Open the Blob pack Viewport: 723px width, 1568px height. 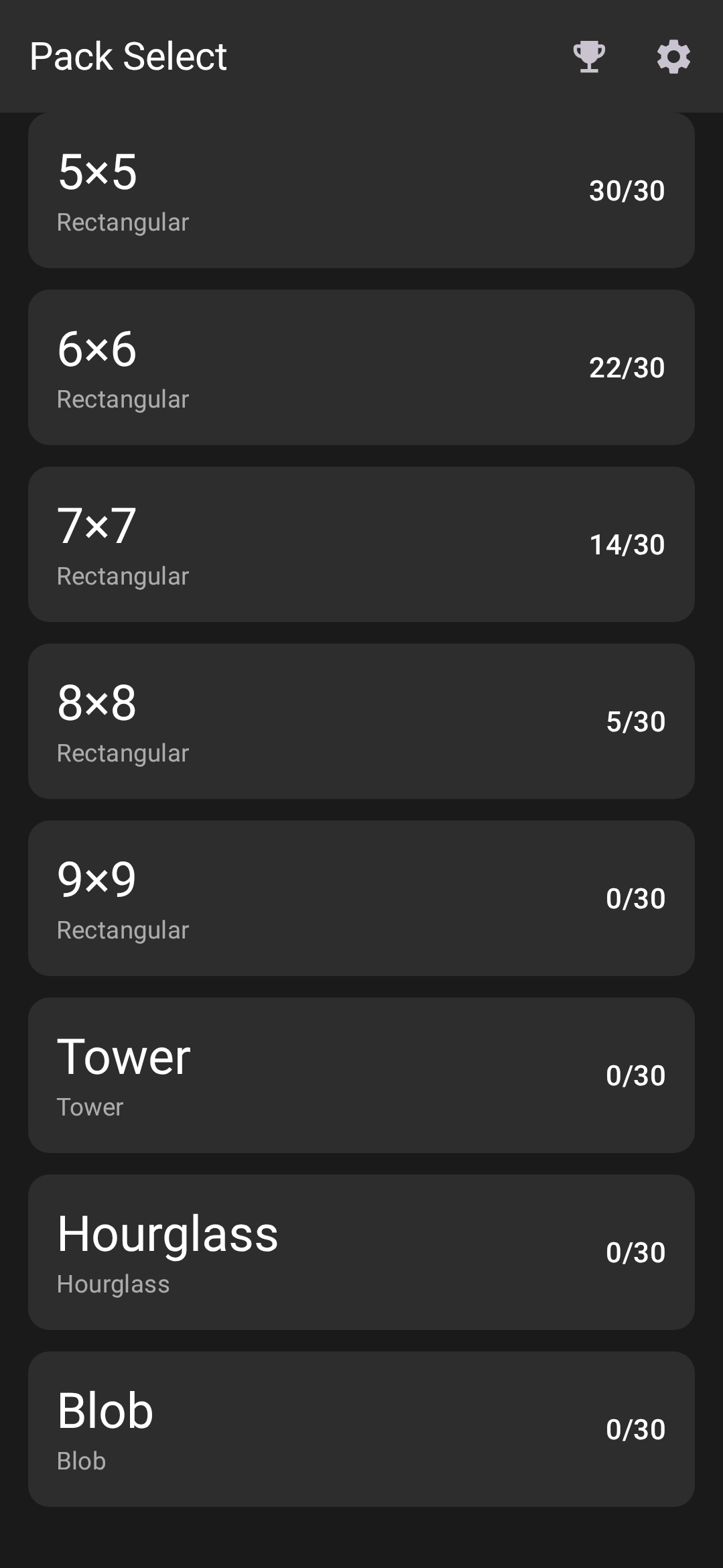(361, 1429)
